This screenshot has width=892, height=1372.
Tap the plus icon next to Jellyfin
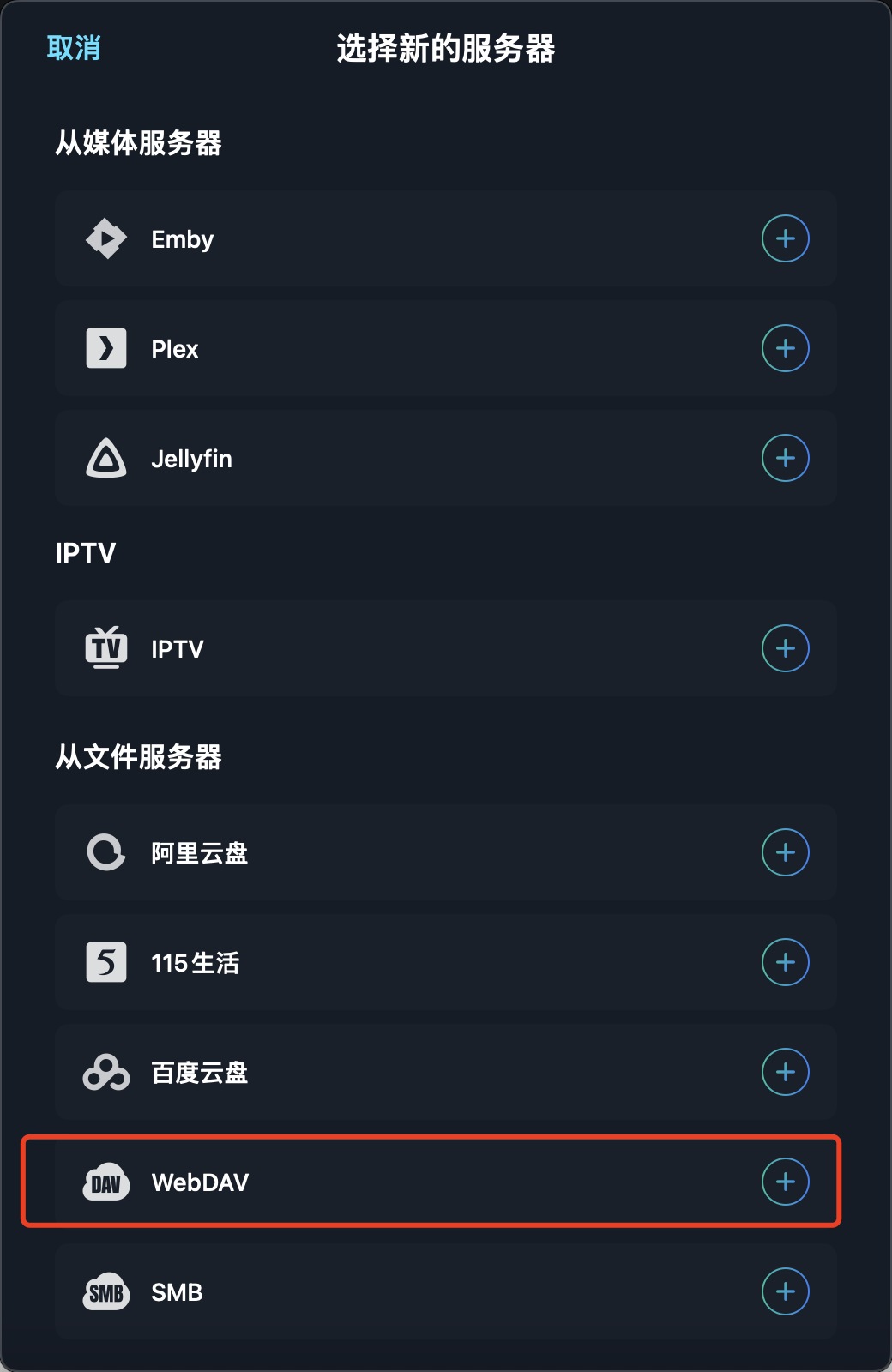pos(785,458)
